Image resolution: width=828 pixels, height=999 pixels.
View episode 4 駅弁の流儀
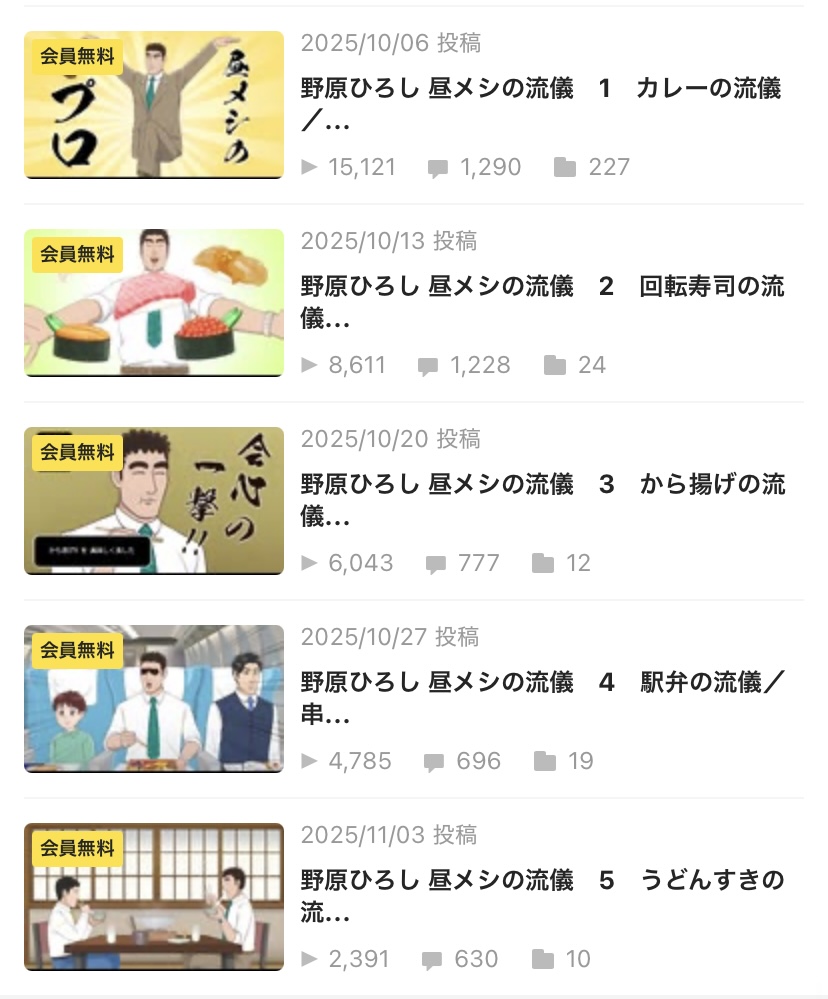pos(540,699)
